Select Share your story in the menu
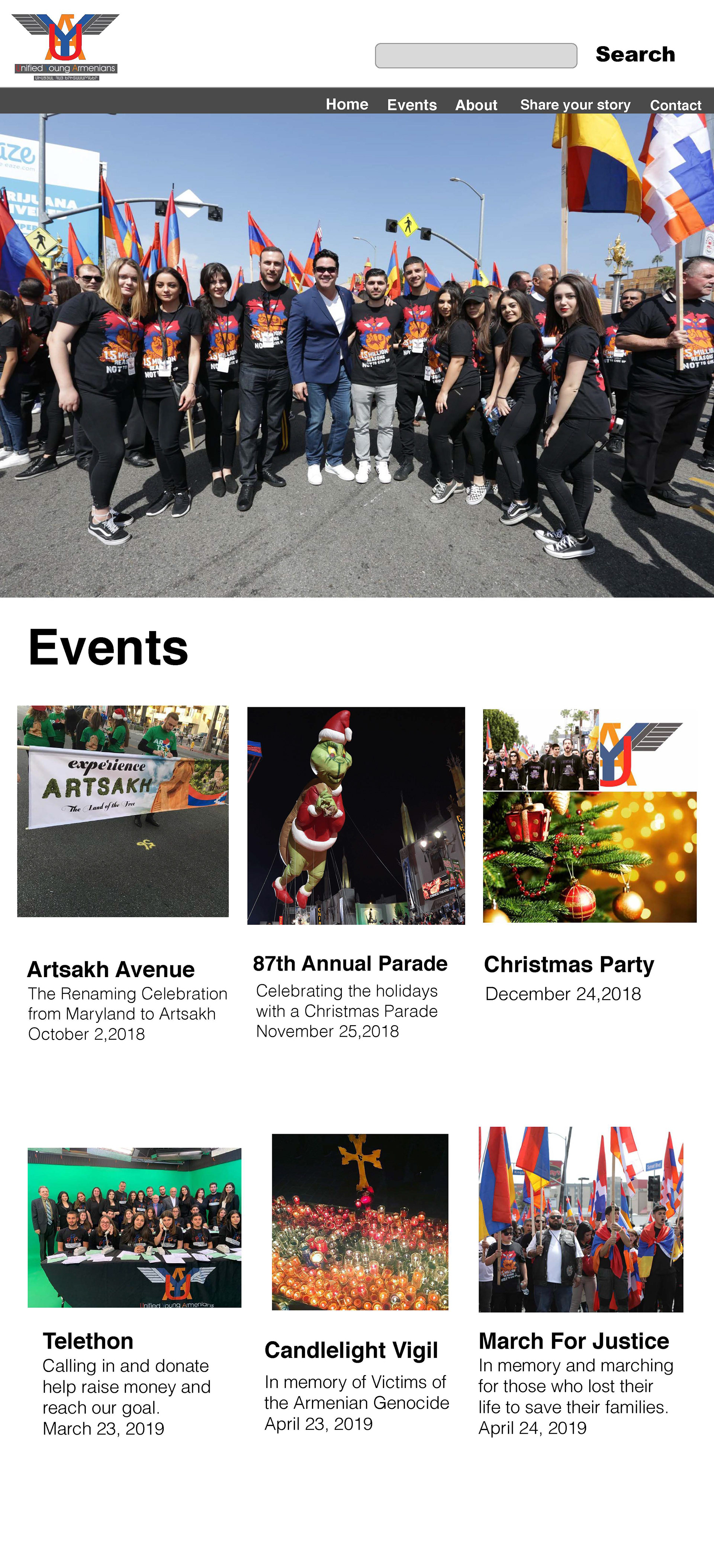The image size is (714, 1568). 575,105
